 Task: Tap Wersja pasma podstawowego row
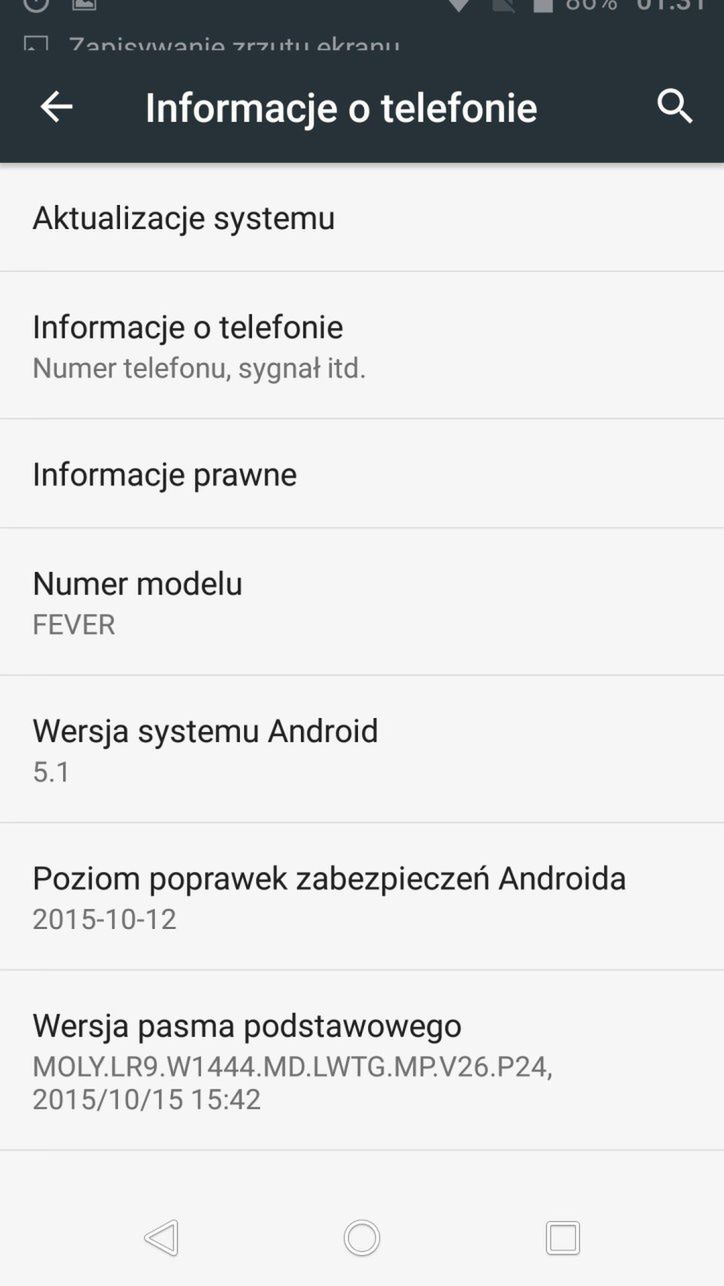(362, 1060)
